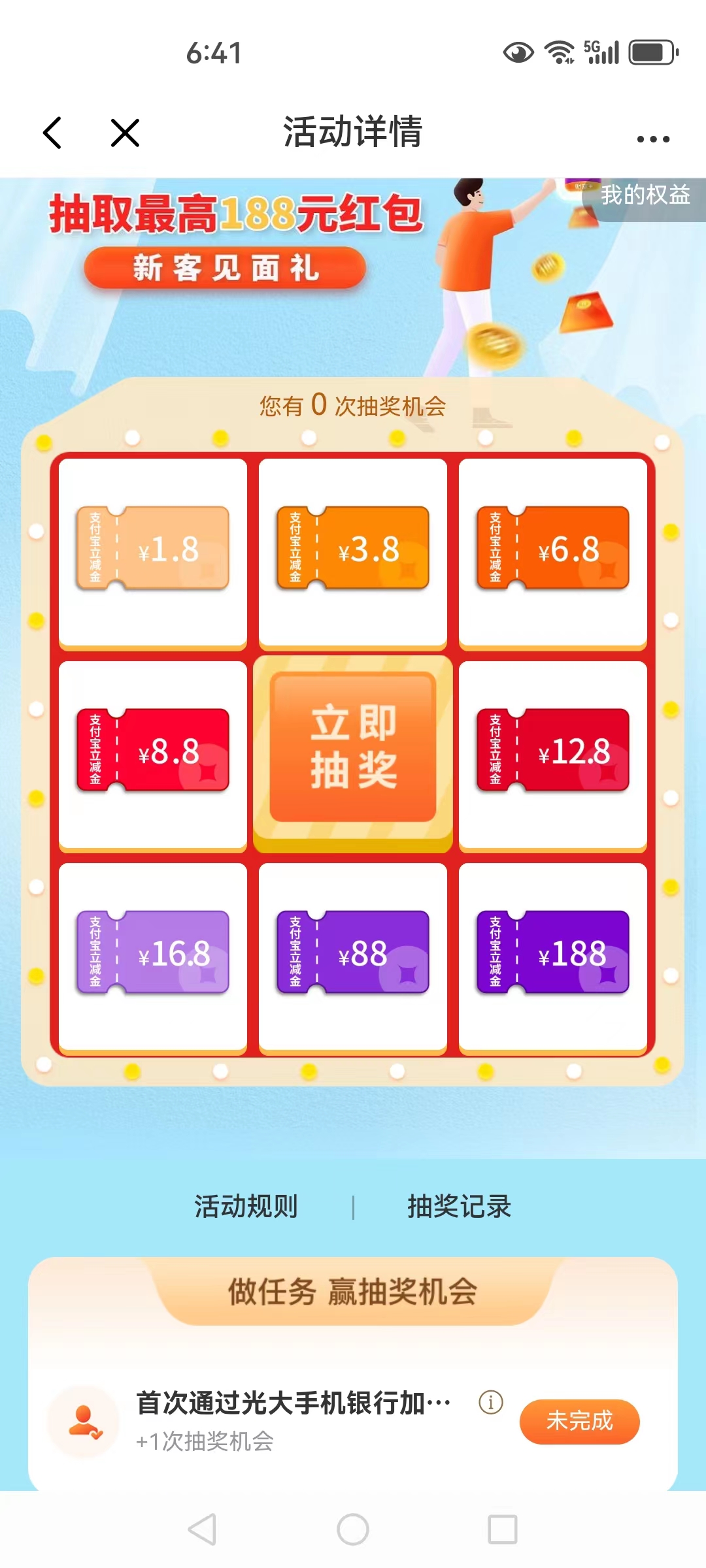Screen dimensions: 706x1568
Task: View 活动规则 activity rules
Action: point(246,1206)
